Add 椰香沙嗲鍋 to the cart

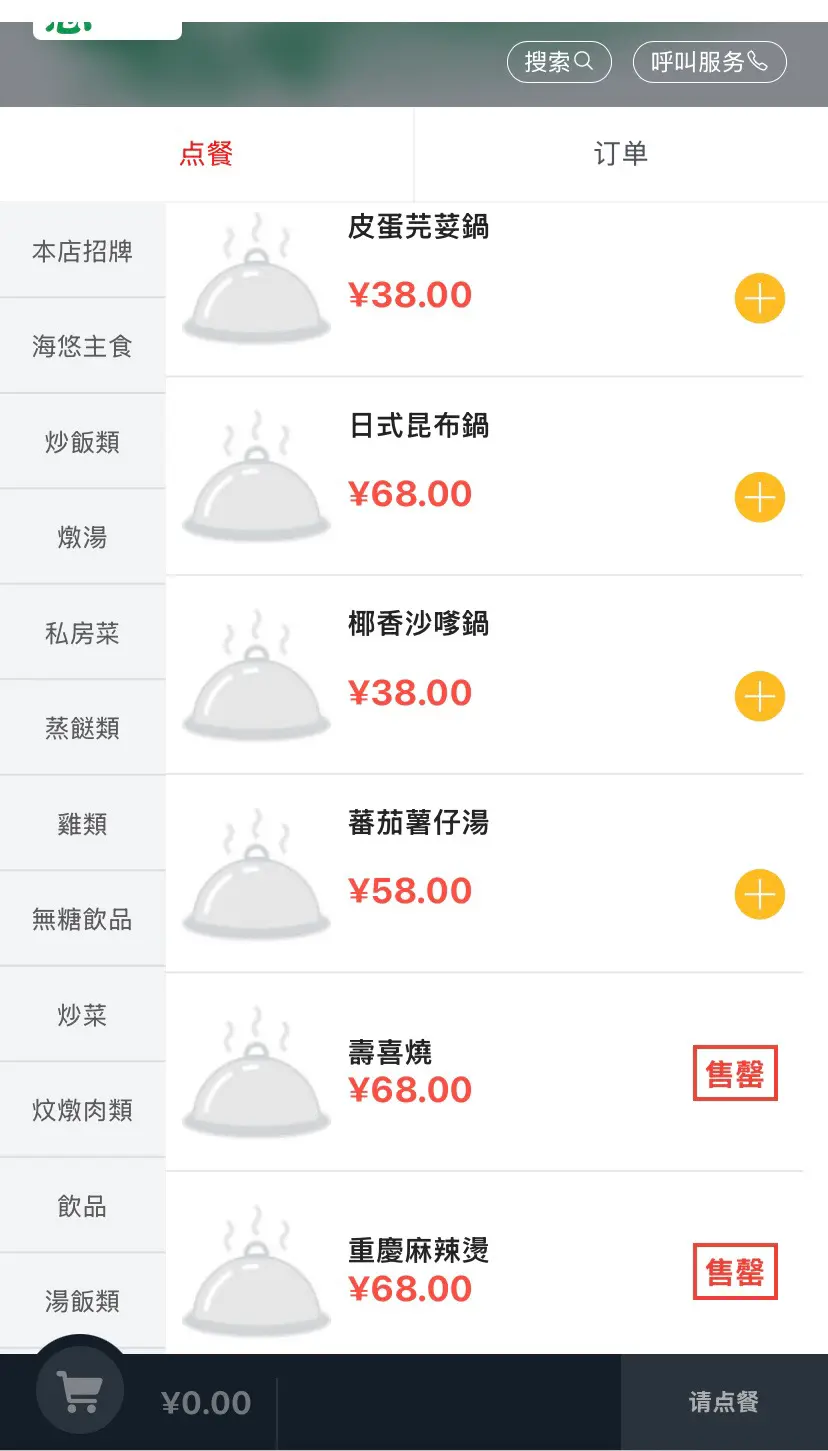tap(760, 697)
